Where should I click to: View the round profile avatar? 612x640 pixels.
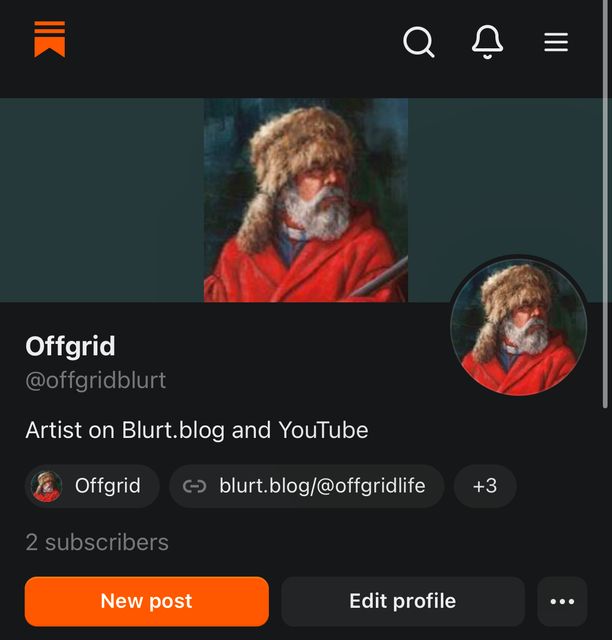(x=518, y=327)
